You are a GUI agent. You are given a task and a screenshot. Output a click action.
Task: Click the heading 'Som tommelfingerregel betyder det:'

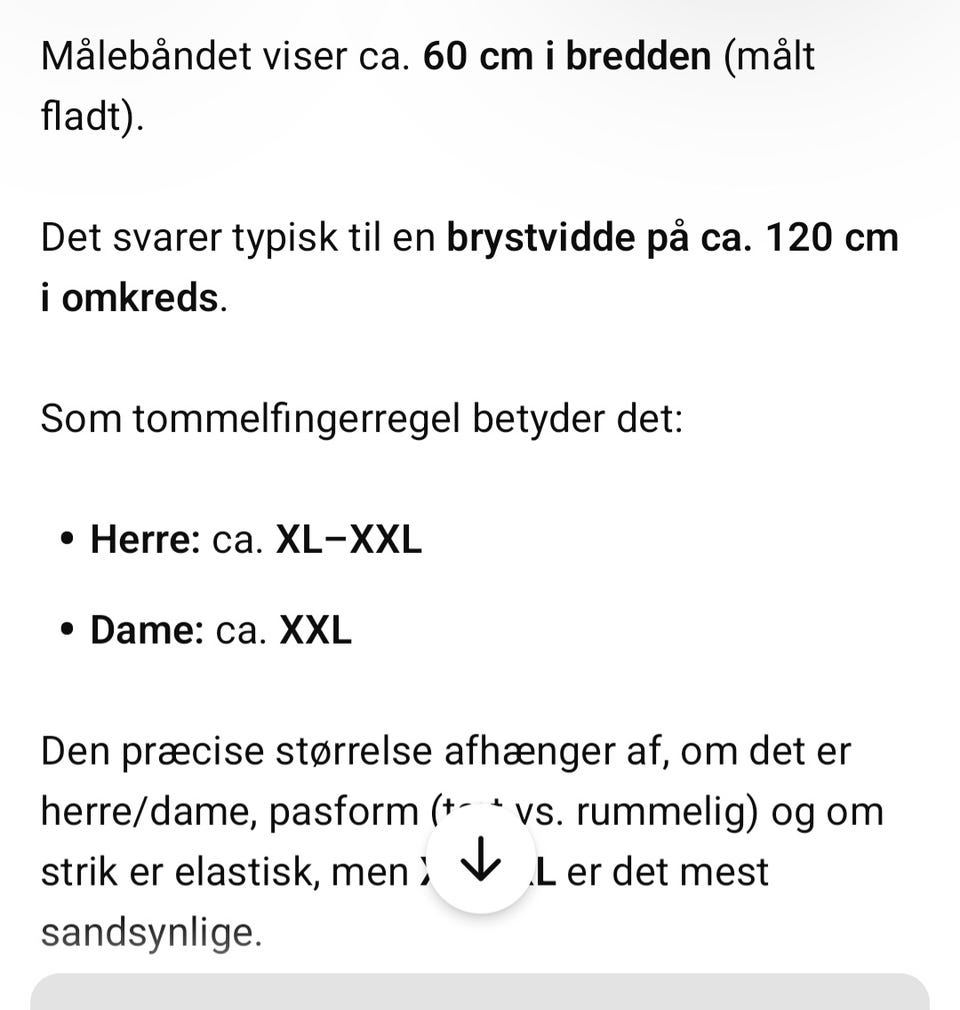[360, 418]
